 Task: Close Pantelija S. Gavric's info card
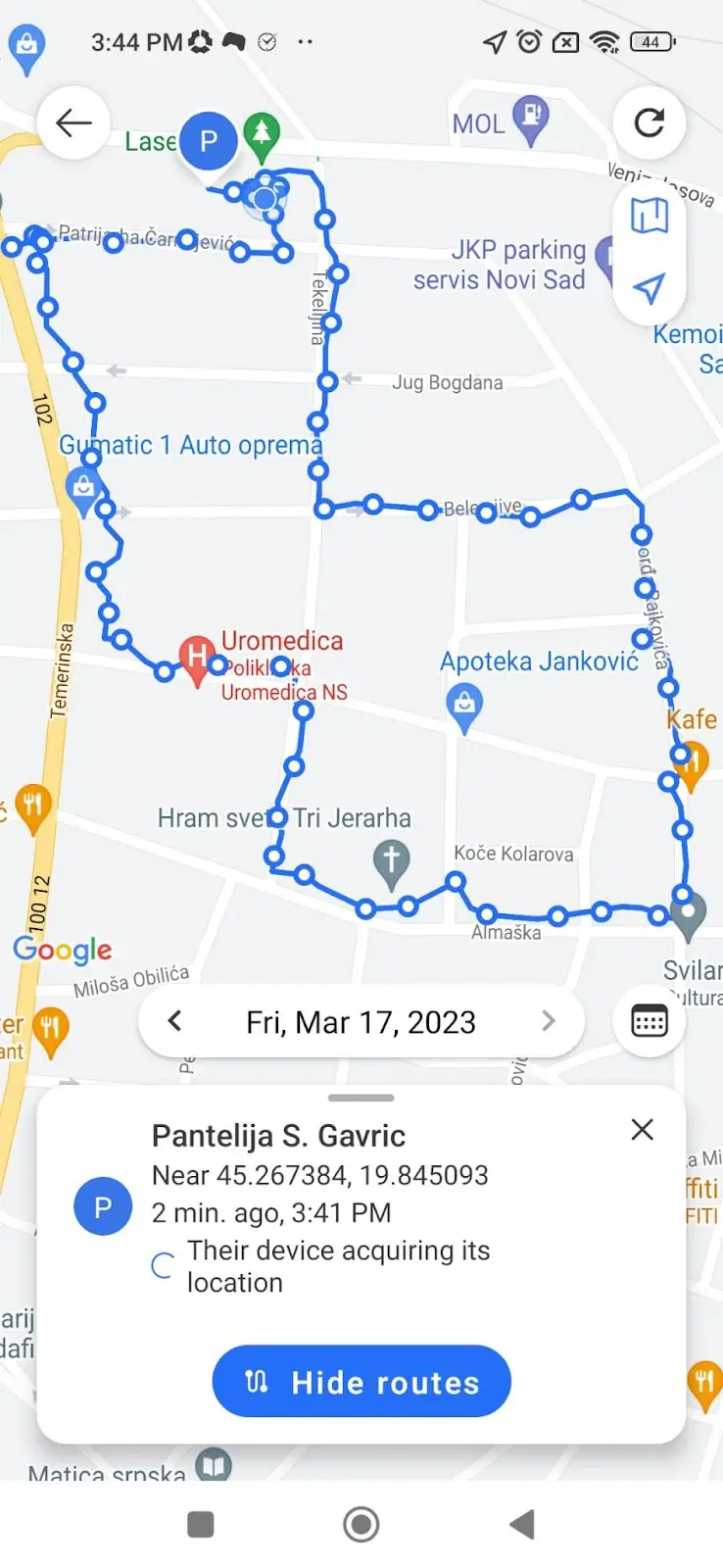[x=643, y=1130]
